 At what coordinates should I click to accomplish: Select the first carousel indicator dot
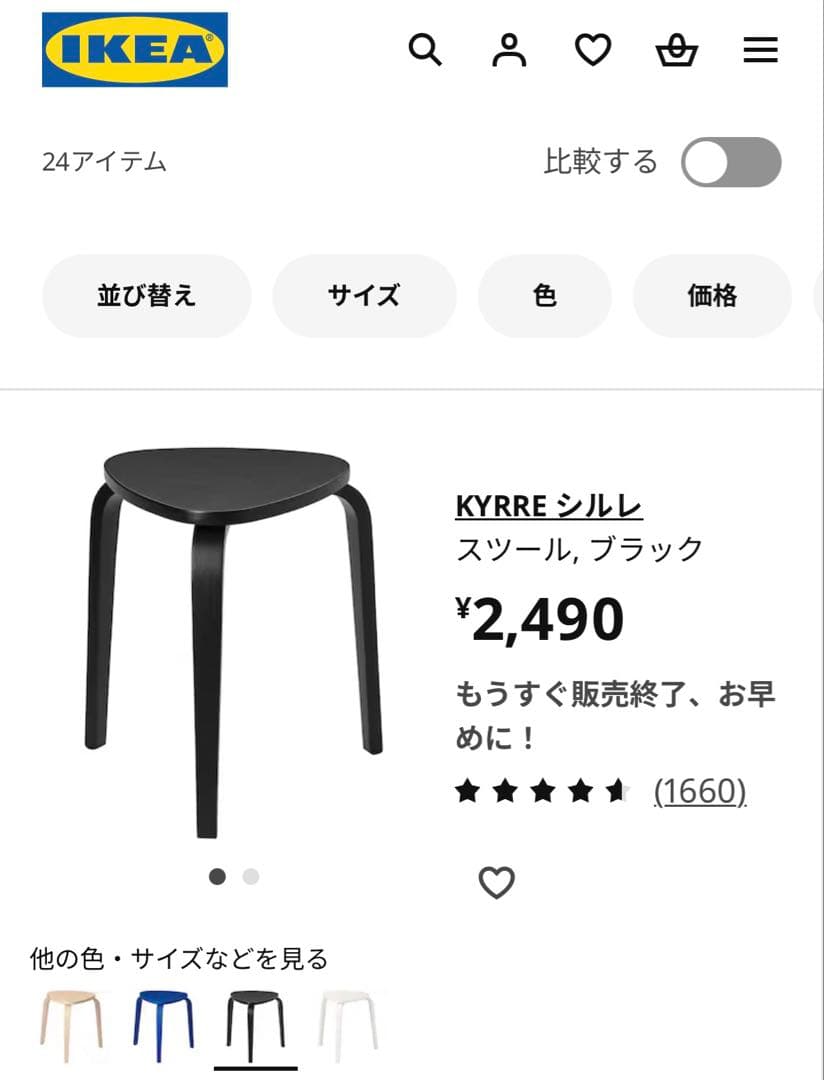coord(216,876)
